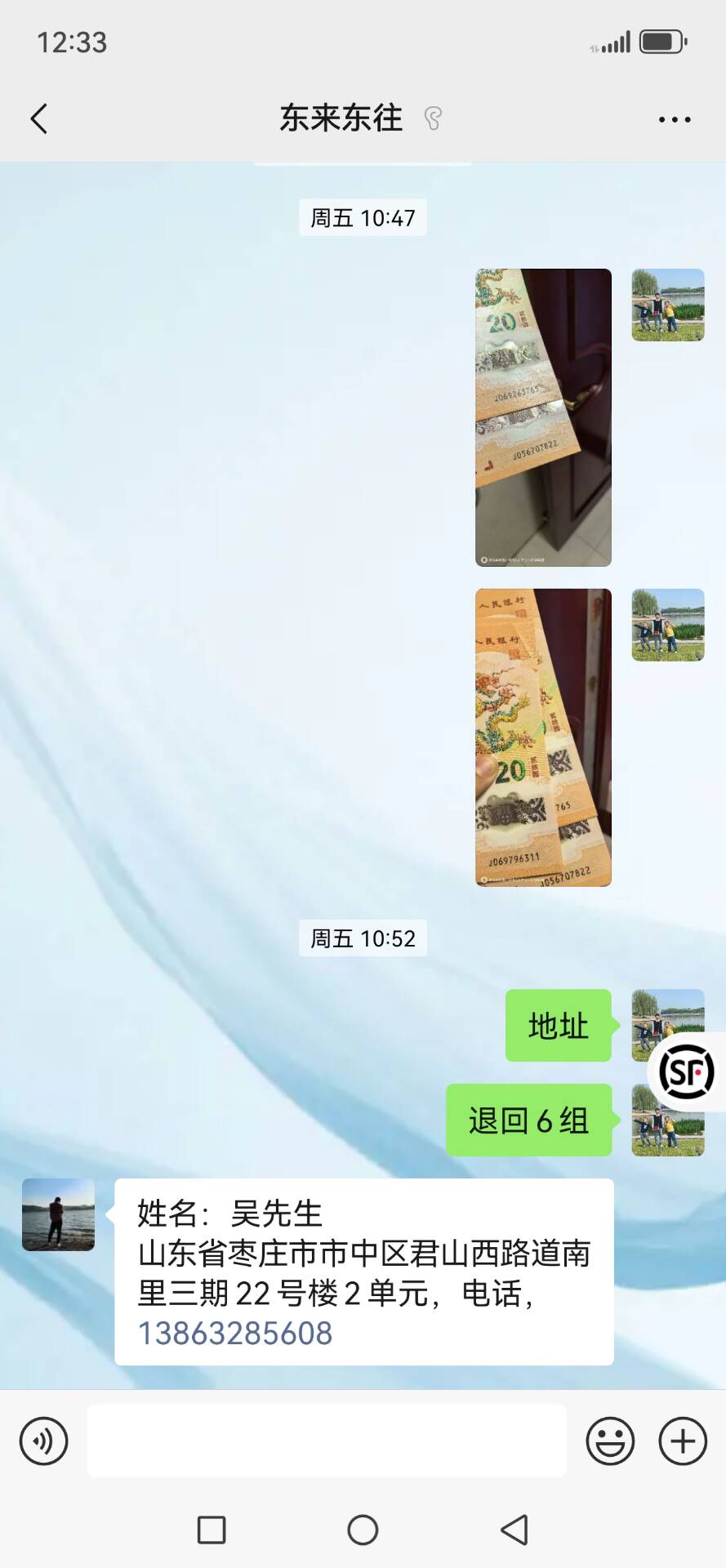Switch to voice message input
This screenshot has width=726, height=1568.
(43, 1441)
